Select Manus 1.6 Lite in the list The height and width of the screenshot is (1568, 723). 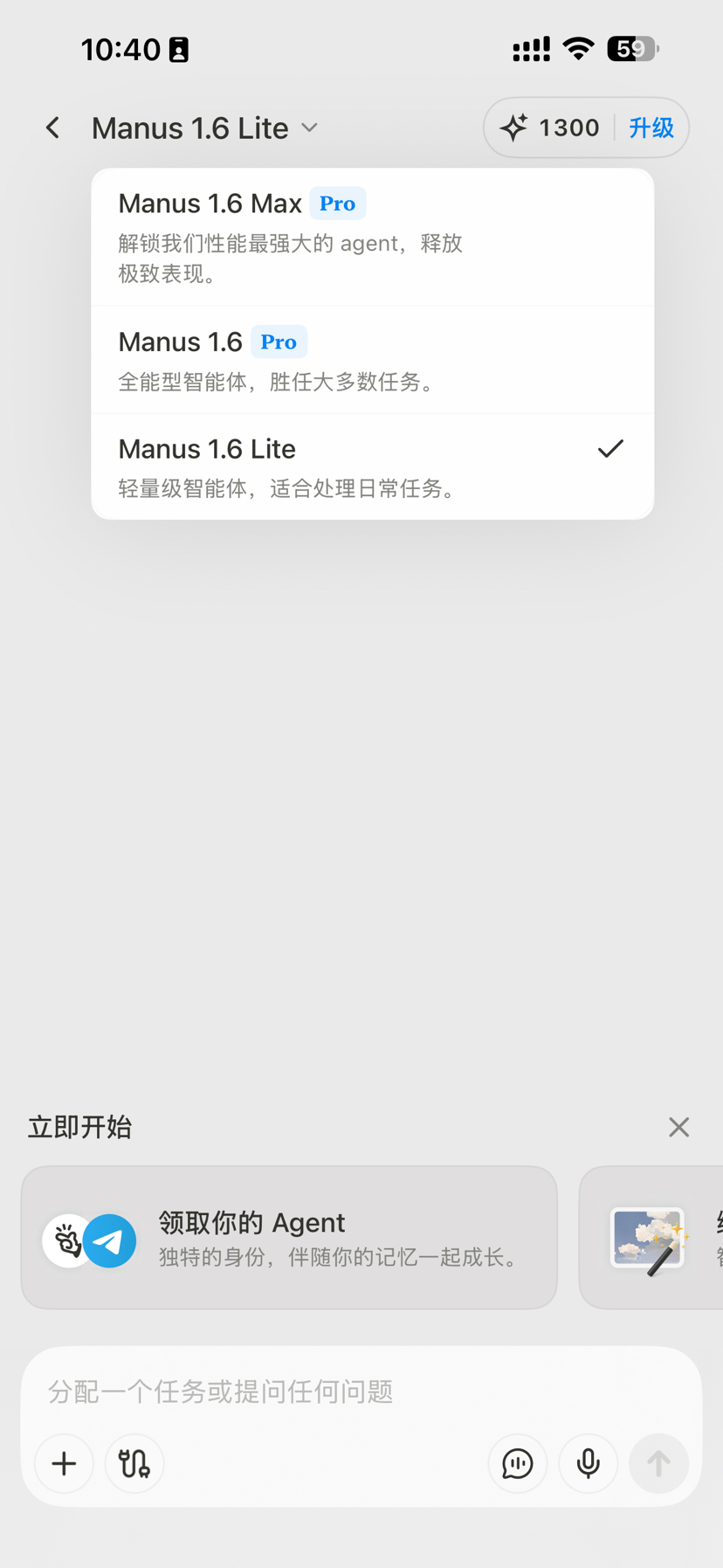[373, 466]
